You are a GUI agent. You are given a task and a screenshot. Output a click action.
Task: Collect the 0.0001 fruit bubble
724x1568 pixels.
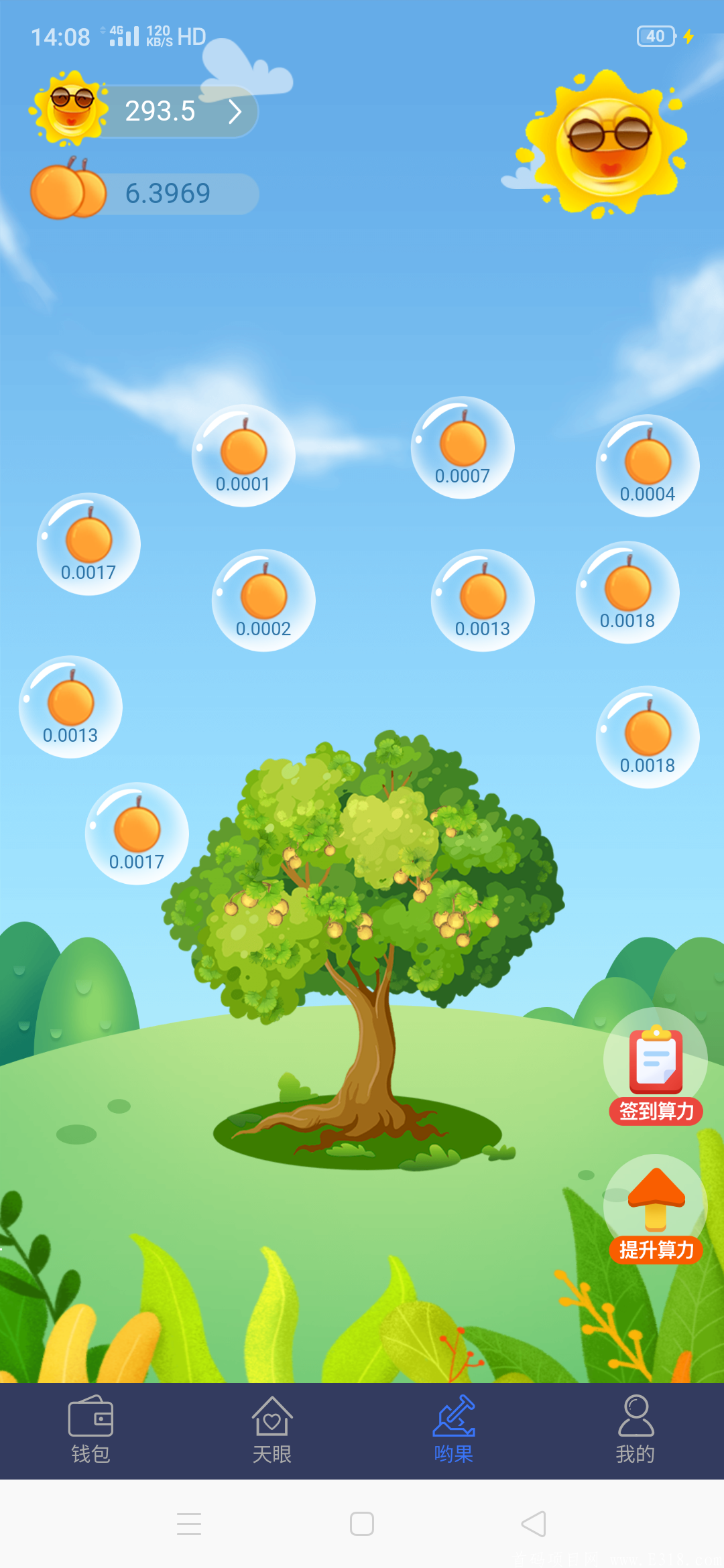(x=243, y=456)
